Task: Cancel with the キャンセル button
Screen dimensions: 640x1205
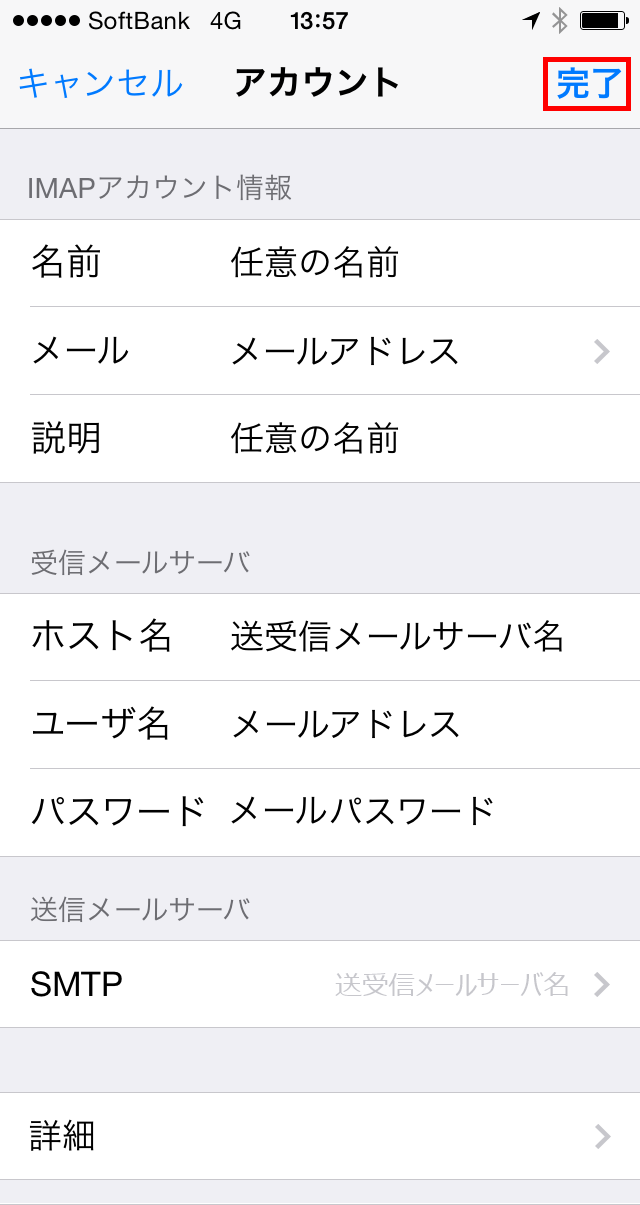Action: tap(101, 83)
